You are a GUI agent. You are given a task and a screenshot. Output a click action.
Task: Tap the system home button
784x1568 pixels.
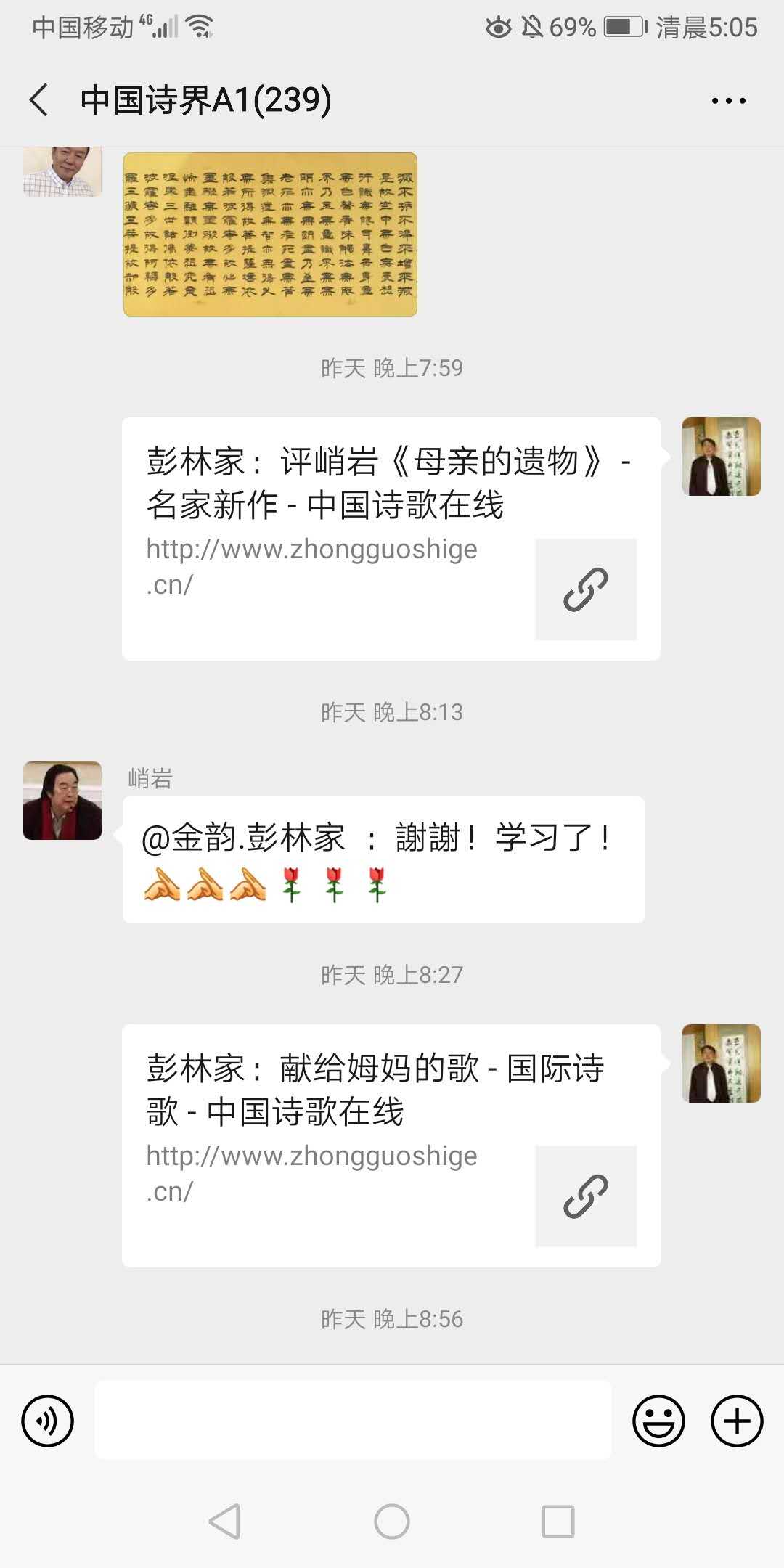[x=392, y=1521]
